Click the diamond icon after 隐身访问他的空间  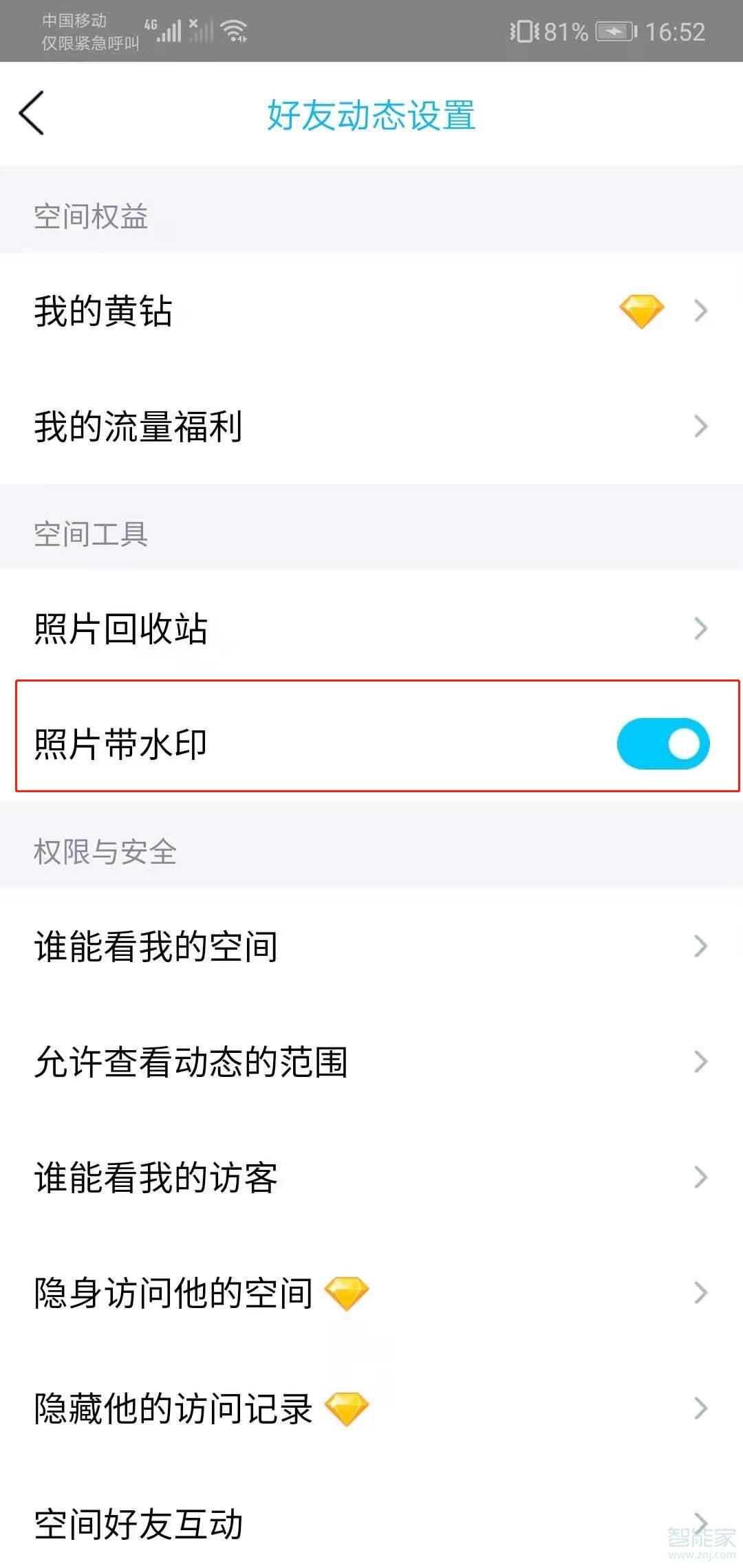[x=347, y=1291]
